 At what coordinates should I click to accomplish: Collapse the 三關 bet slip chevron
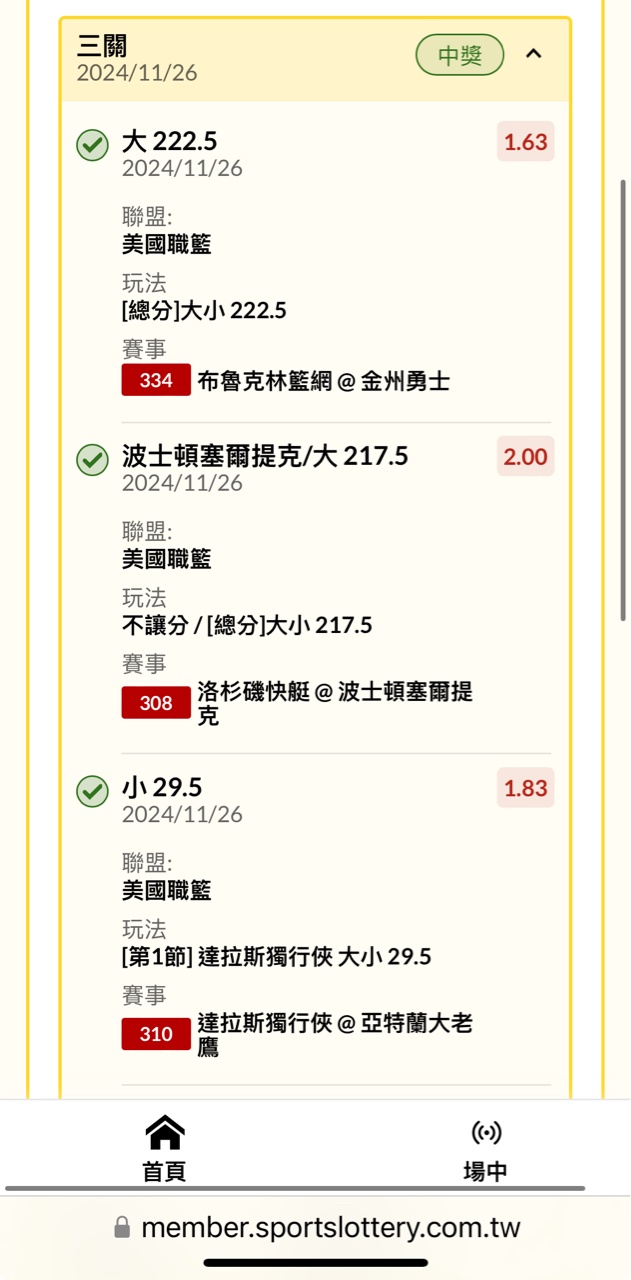[533, 54]
